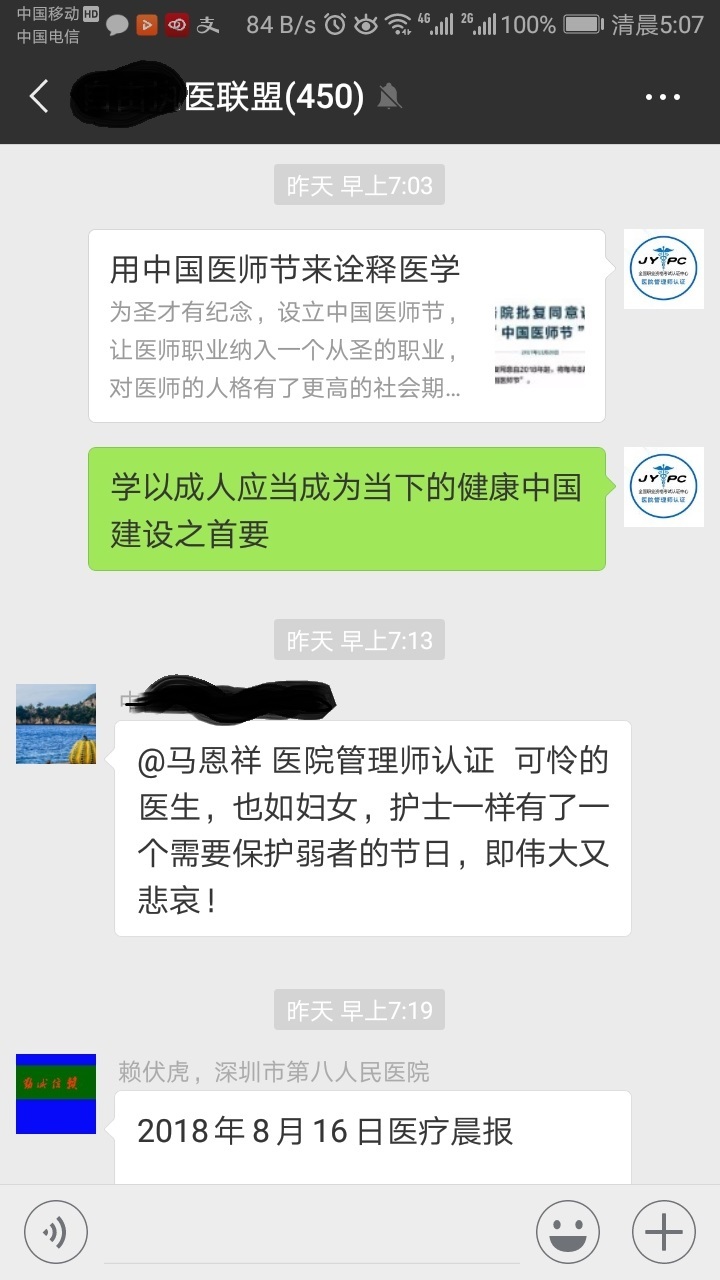Open the shared article 用中国医师节来诠释医学
Screen dimensions: 720x1280
pos(346,326)
